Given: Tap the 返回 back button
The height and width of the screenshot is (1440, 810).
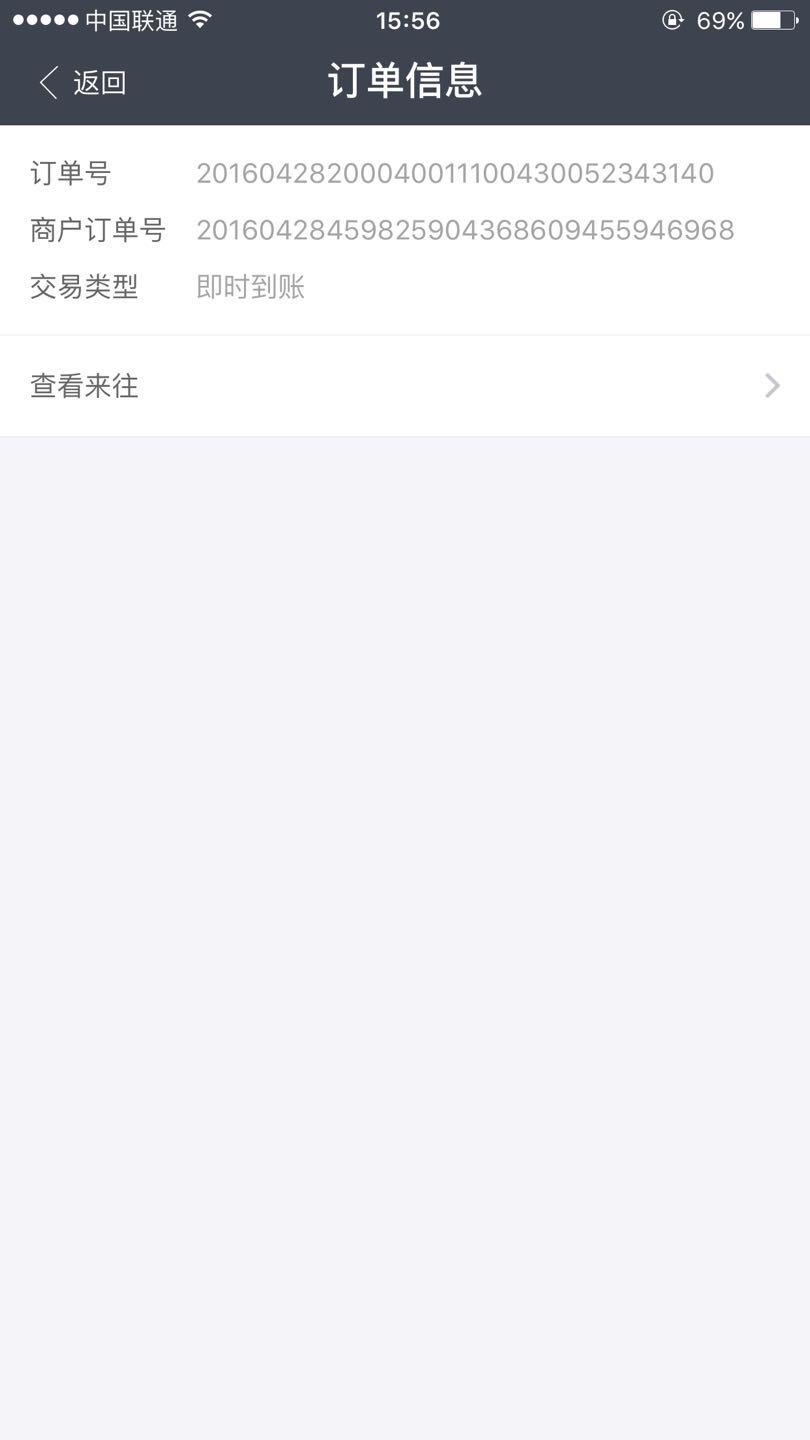Looking at the screenshot, I should [82, 82].
